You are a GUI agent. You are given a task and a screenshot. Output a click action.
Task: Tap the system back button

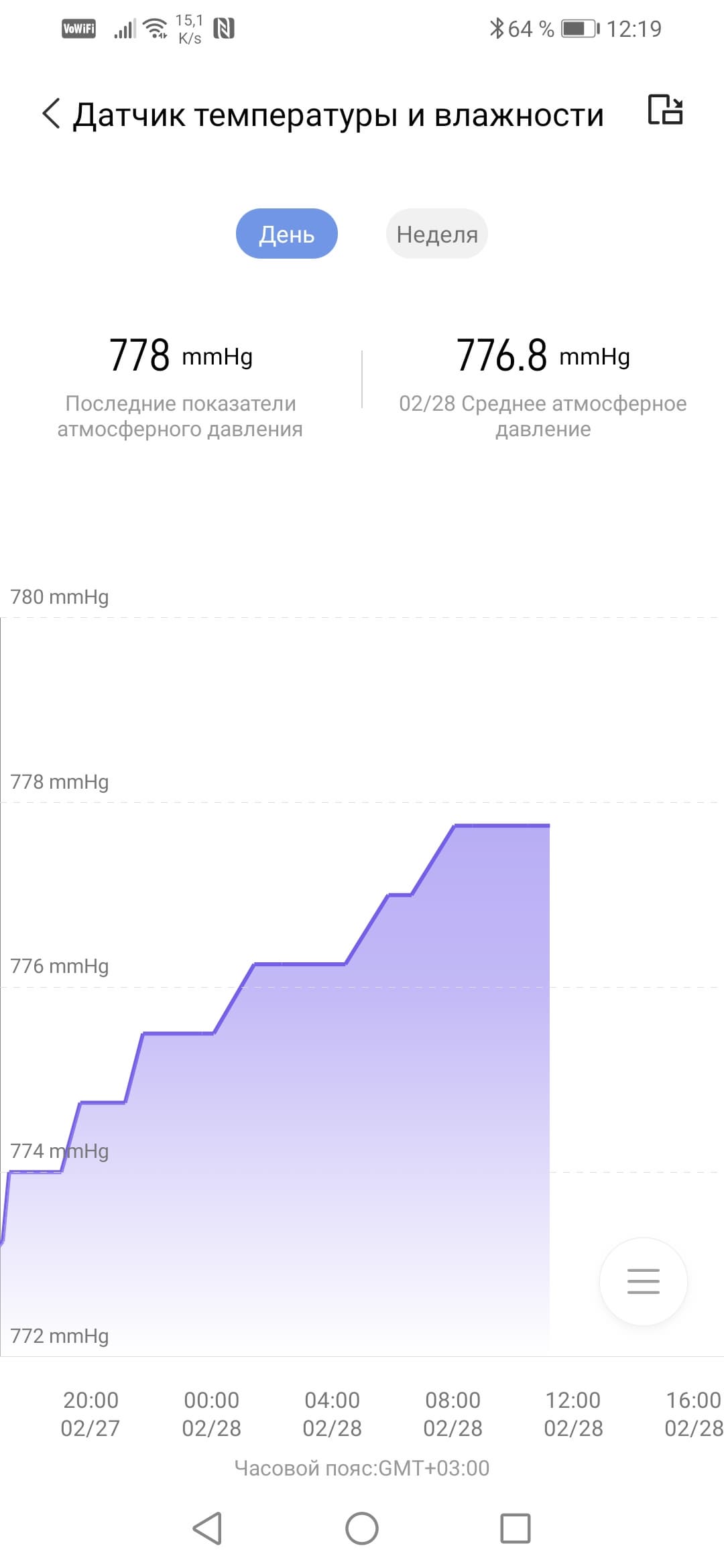click(207, 1528)
